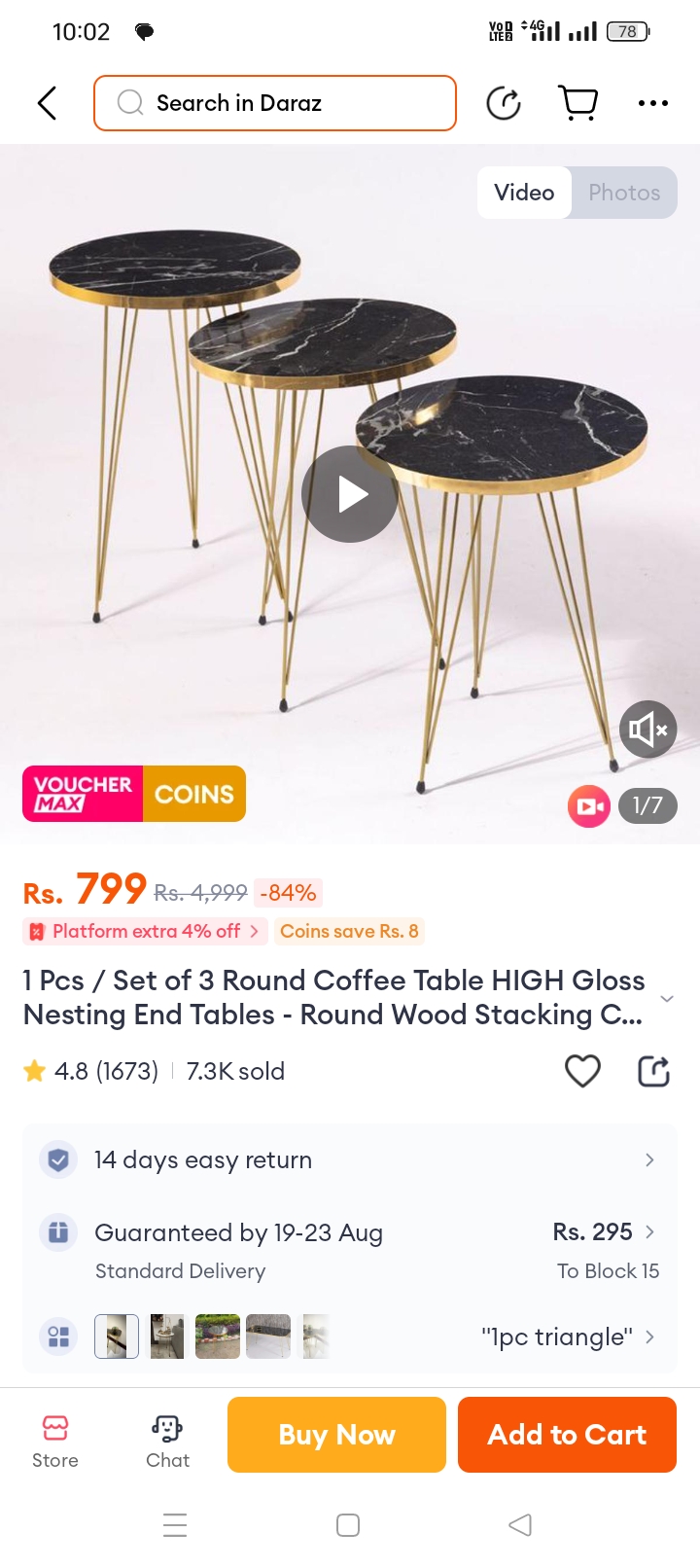The height and width of the screenshot is (1568, 700).
Task: Visit the seller Store
Action: [55, 1441]
